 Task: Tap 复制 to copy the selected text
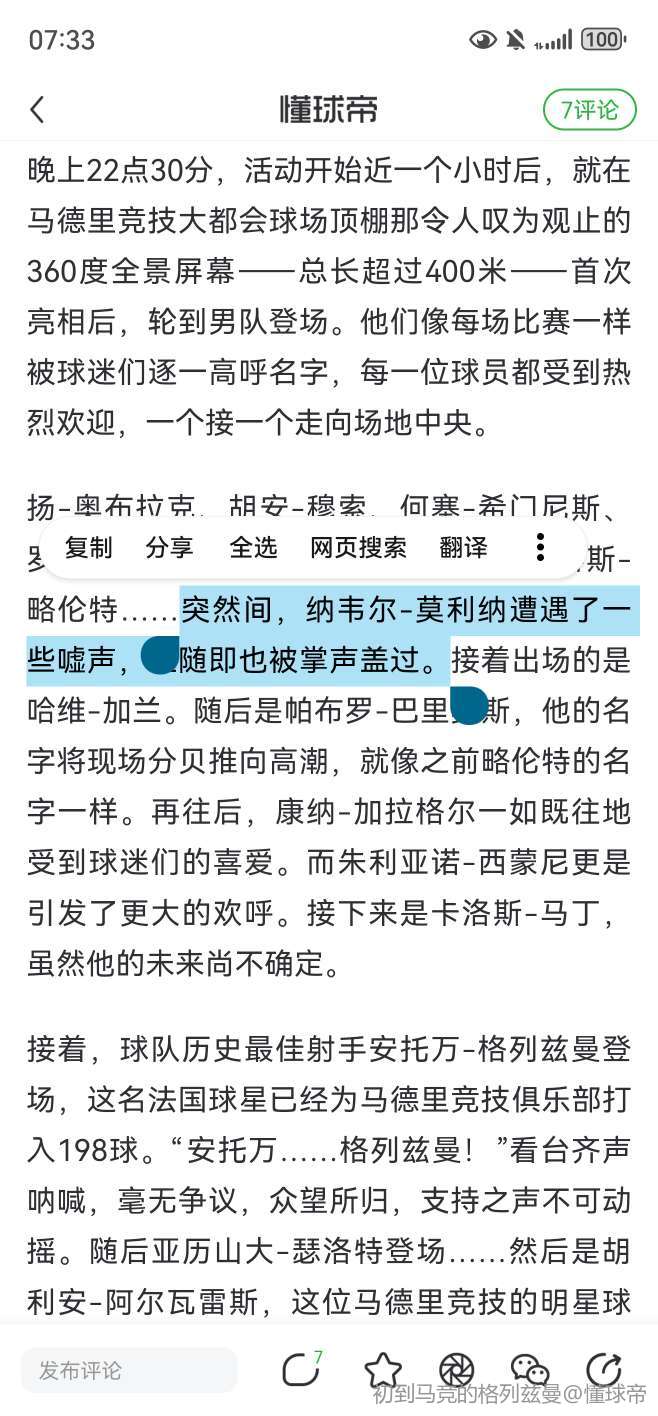89,547
